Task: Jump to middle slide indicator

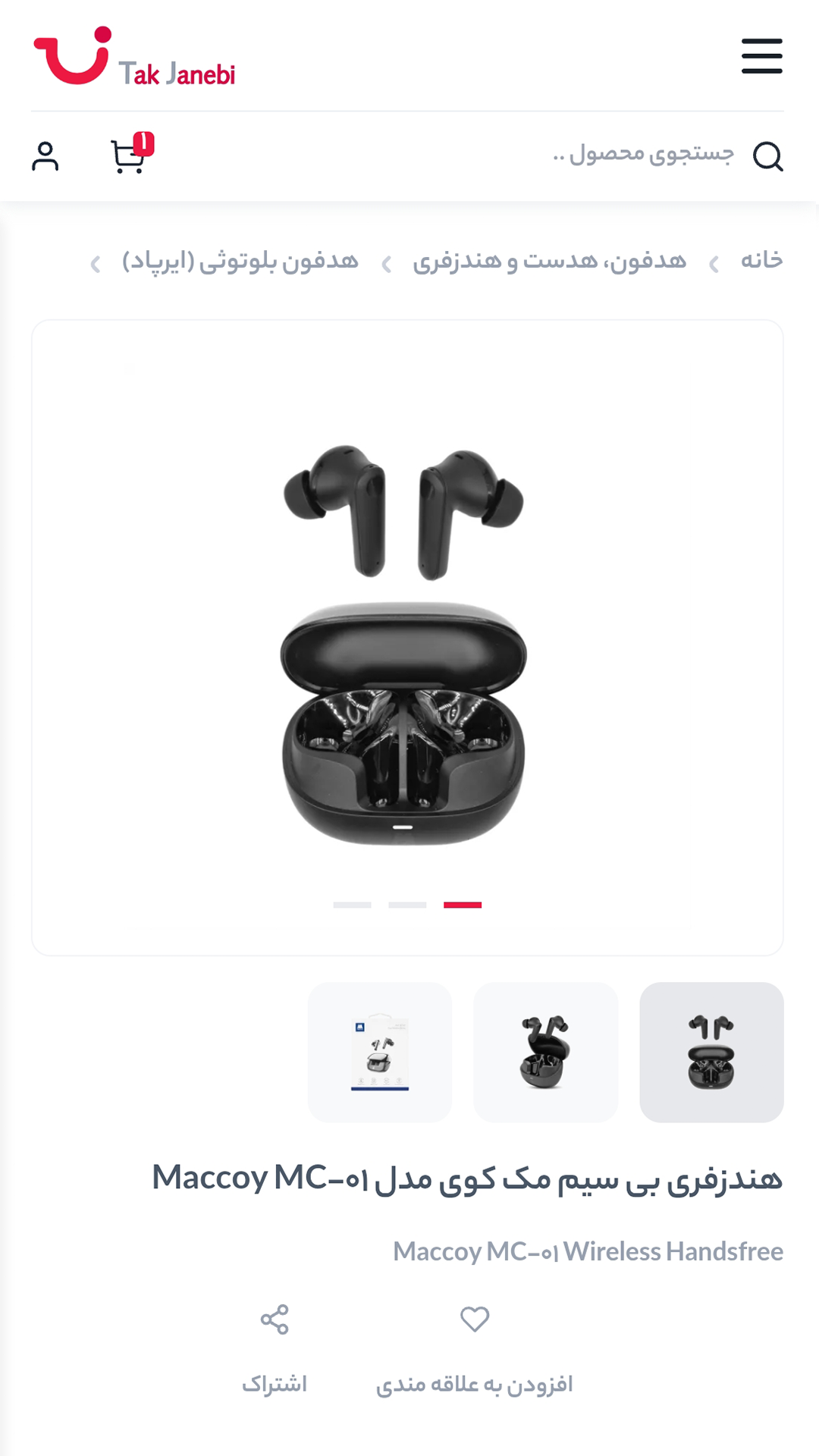Action: pos(407,905)
